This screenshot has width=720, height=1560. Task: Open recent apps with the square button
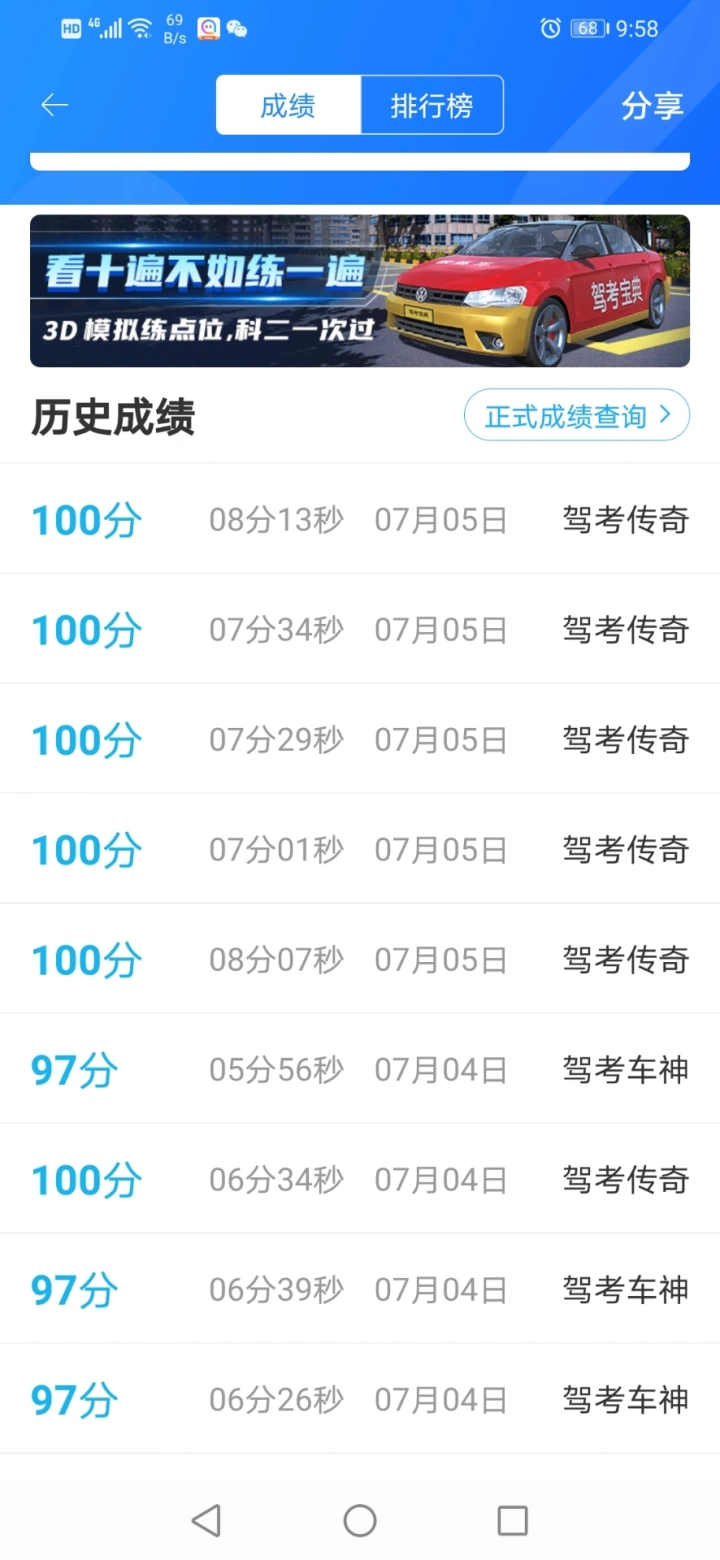[x=512, y=1521]
